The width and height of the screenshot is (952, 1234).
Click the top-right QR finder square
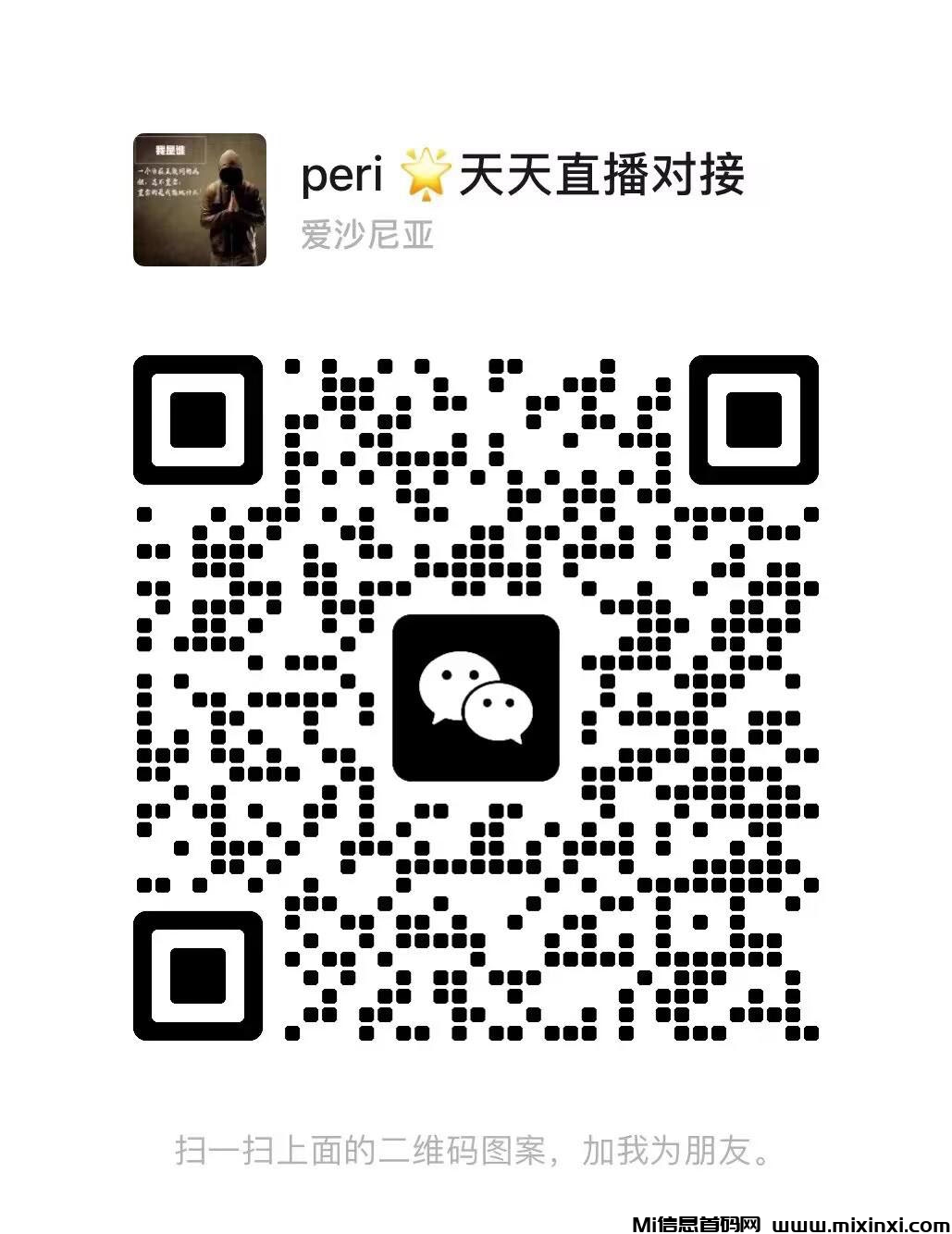click(x=752, y=419)
